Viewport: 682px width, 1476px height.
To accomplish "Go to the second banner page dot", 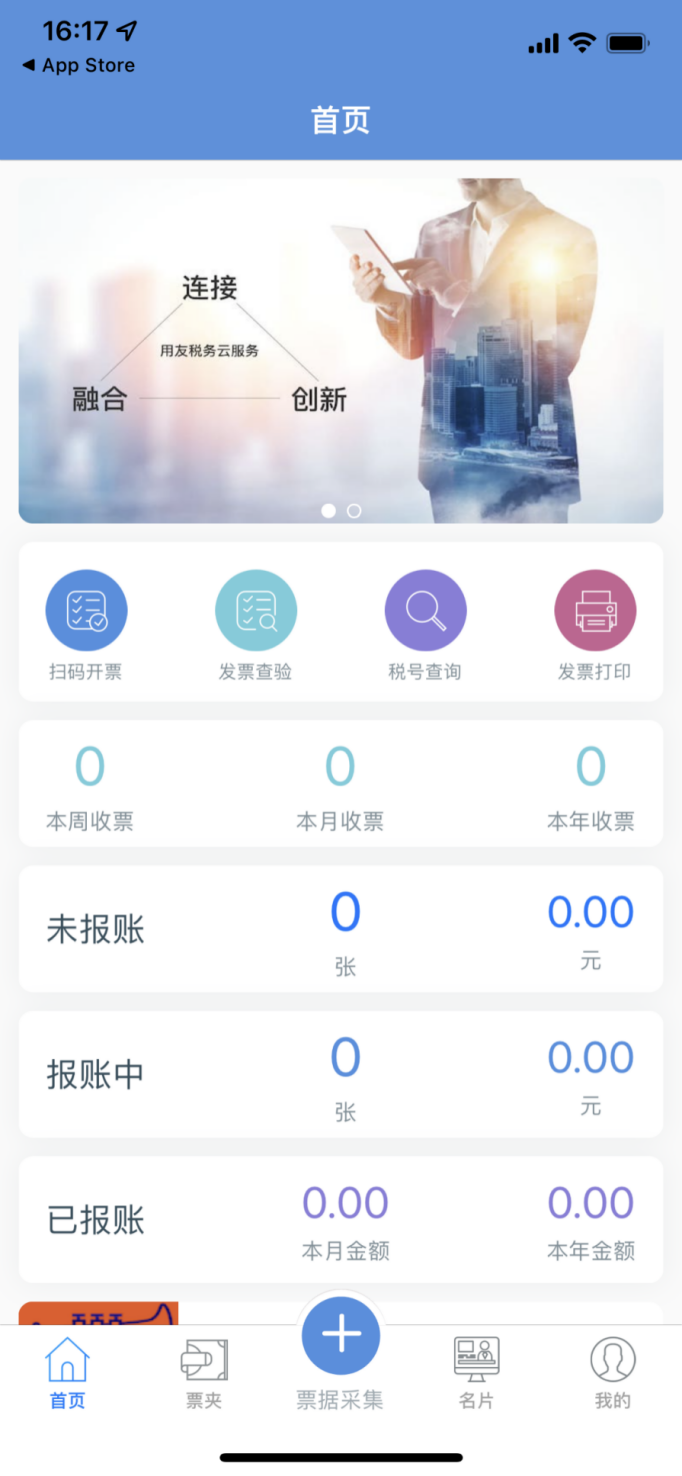I will point(354,511).
